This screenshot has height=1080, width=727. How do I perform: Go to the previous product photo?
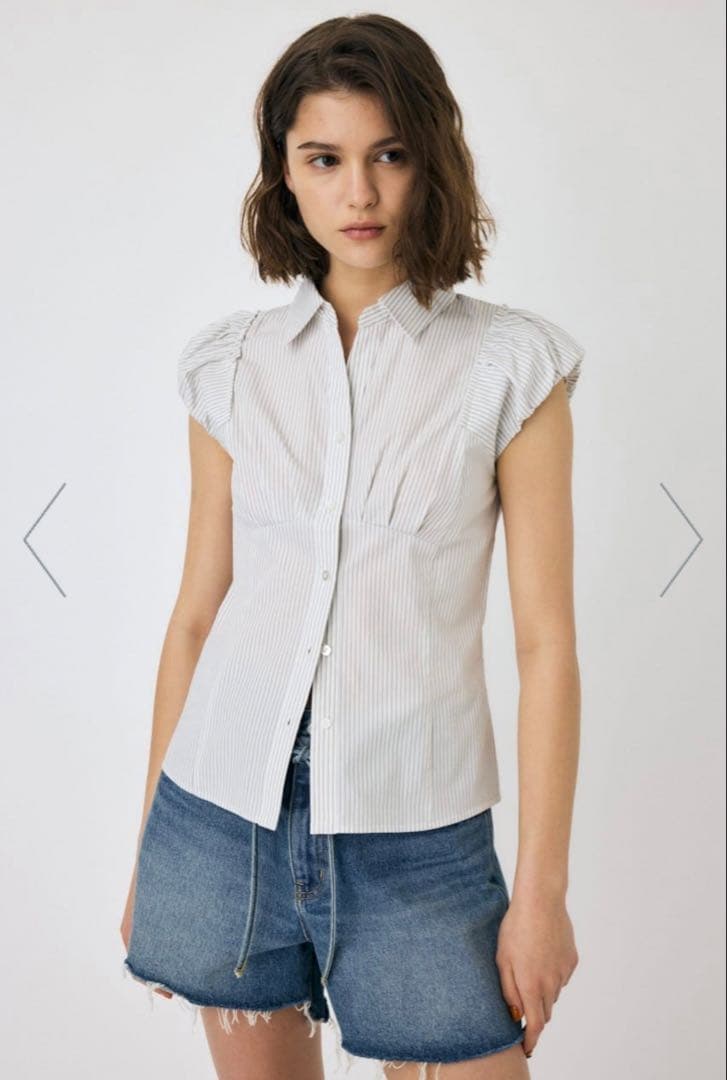tap(45, 540)
